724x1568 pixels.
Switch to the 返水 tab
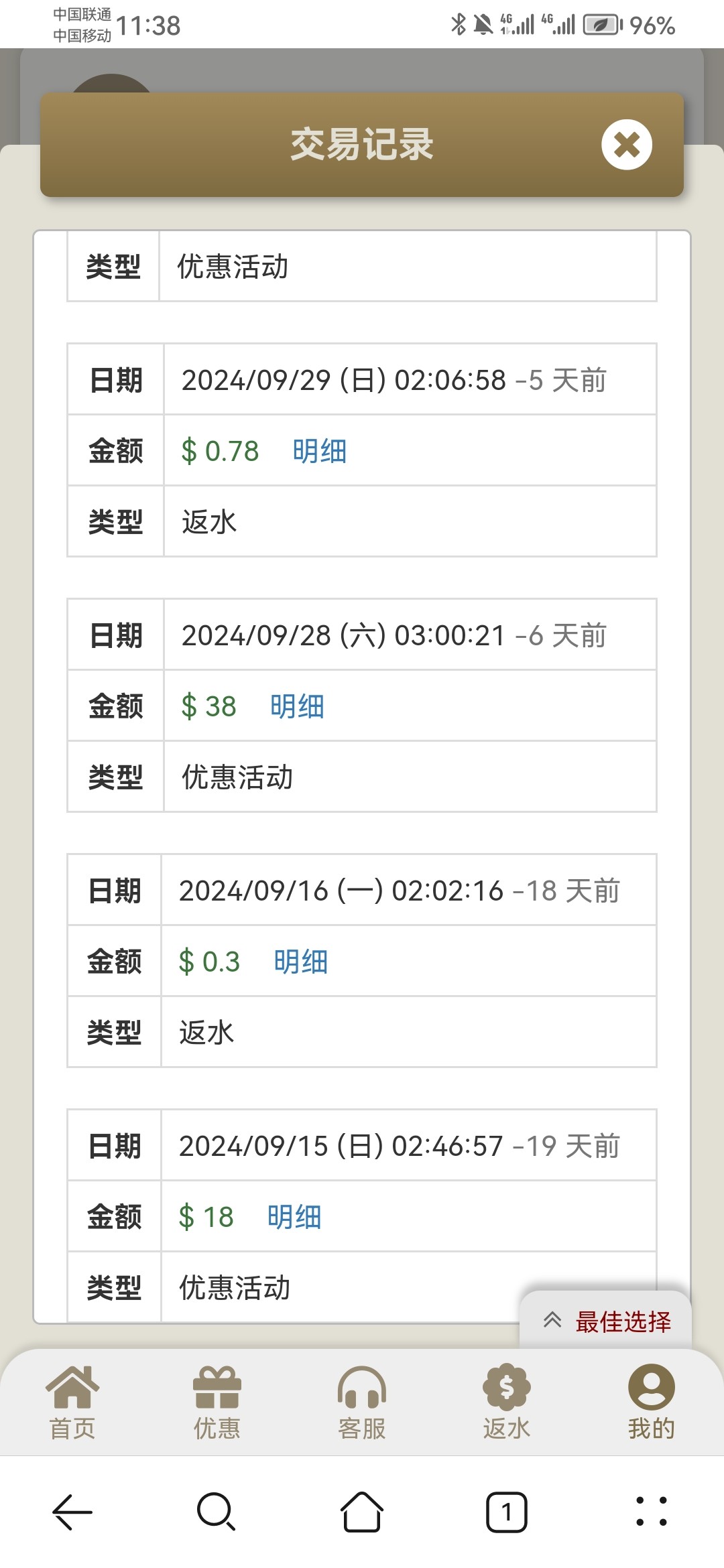click(507, 1402)
